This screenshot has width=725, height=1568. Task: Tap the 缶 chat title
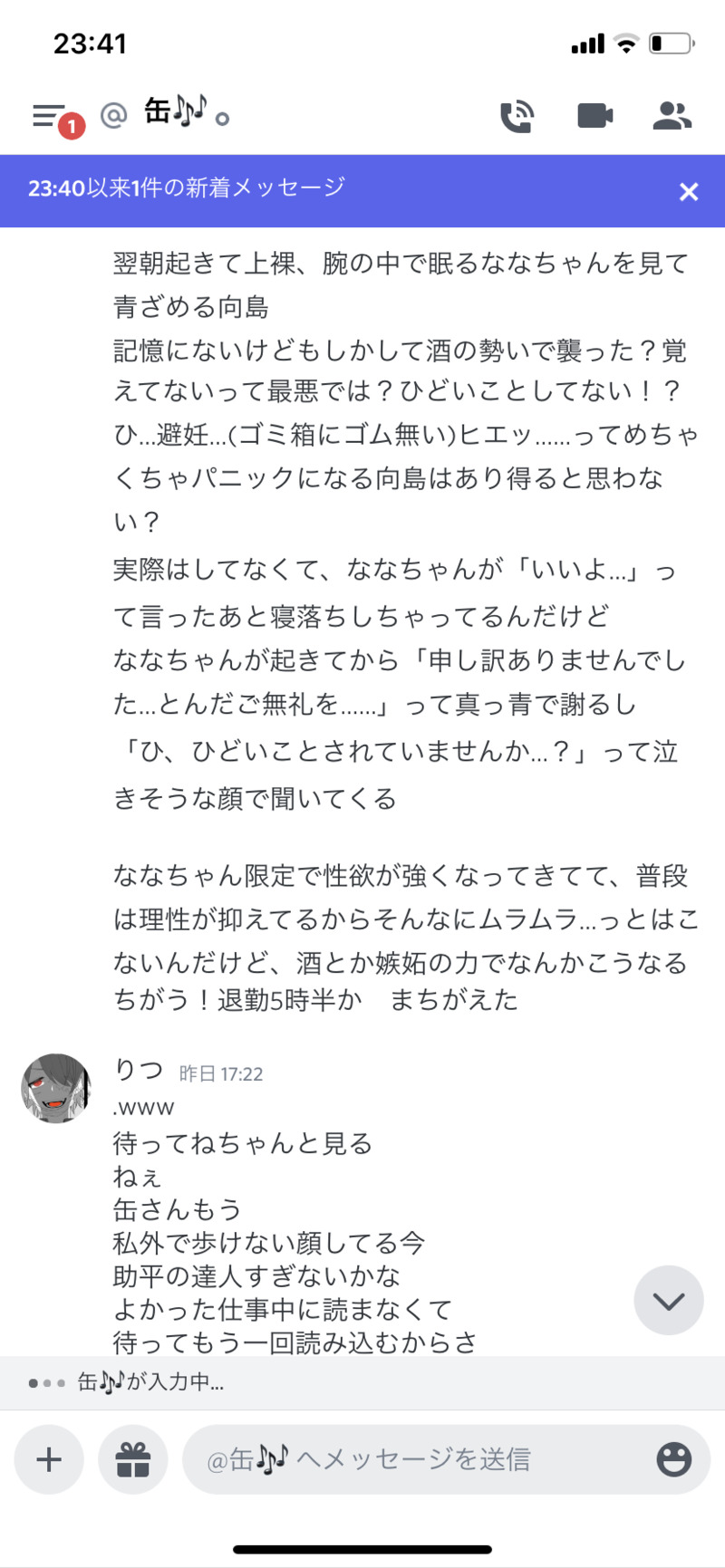[177, 112]
